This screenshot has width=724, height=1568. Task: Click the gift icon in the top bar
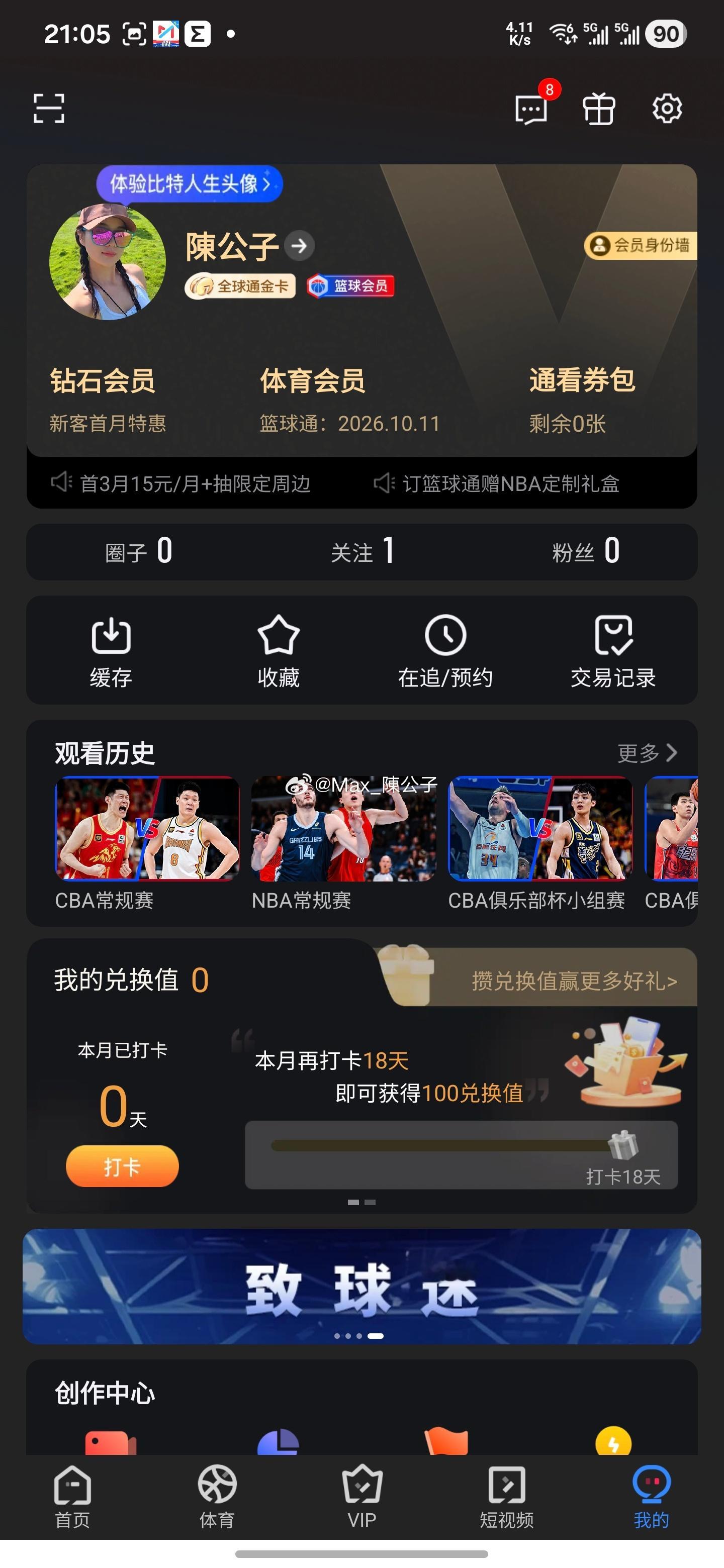coord(599,110)
